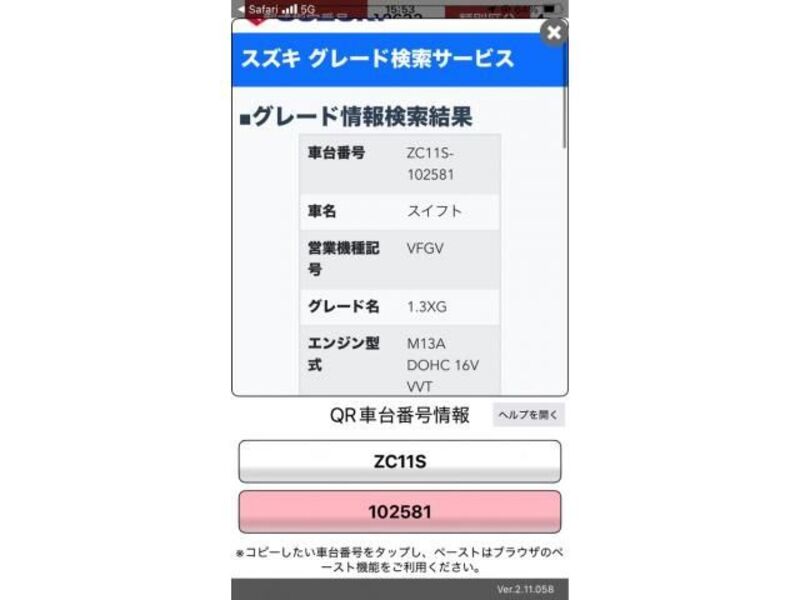The width and height of the screenshot is (800, 600).
Task: Close the grade search popup
Action: pos(553,33)
